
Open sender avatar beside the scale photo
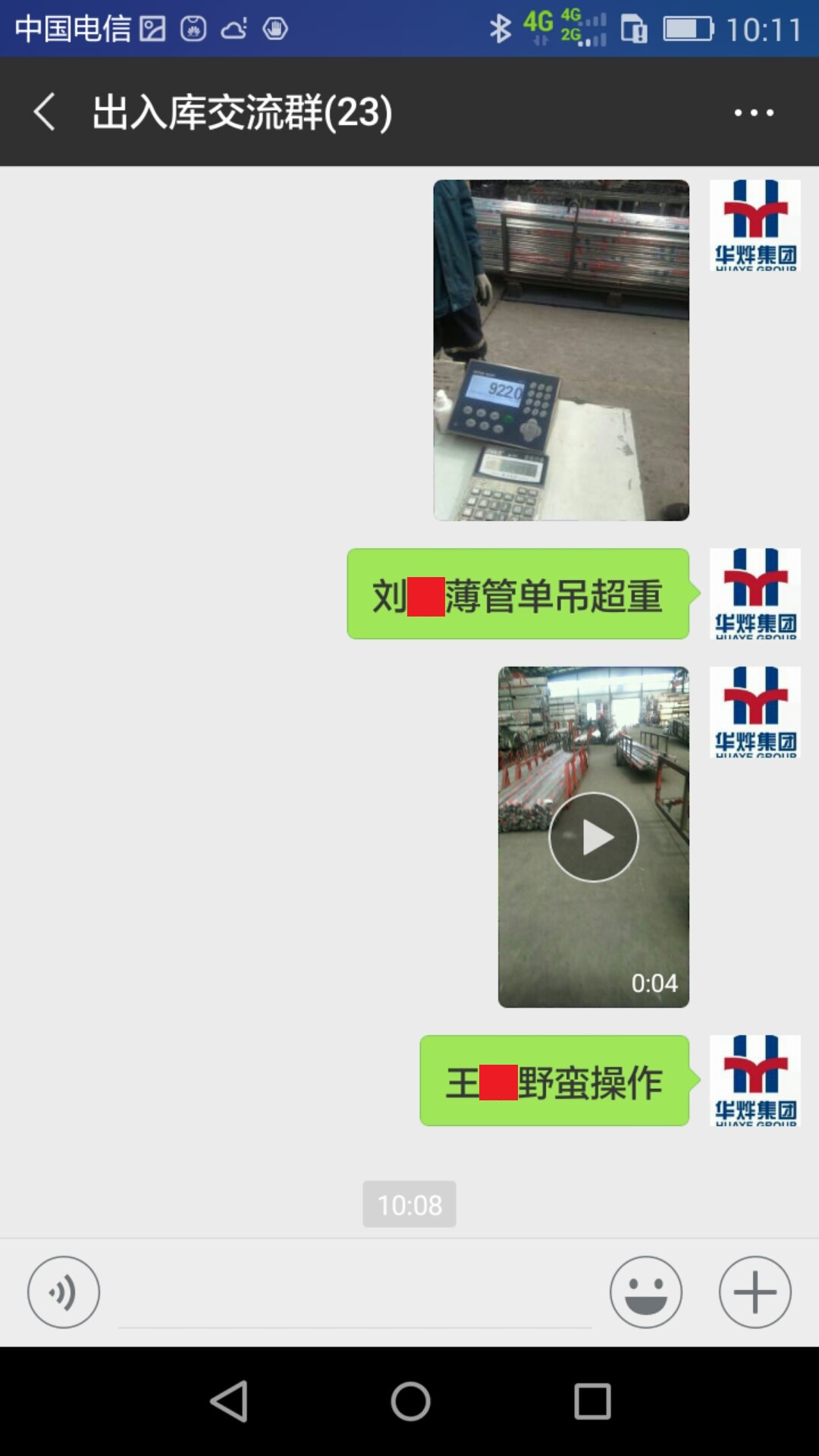coord(755,225)
